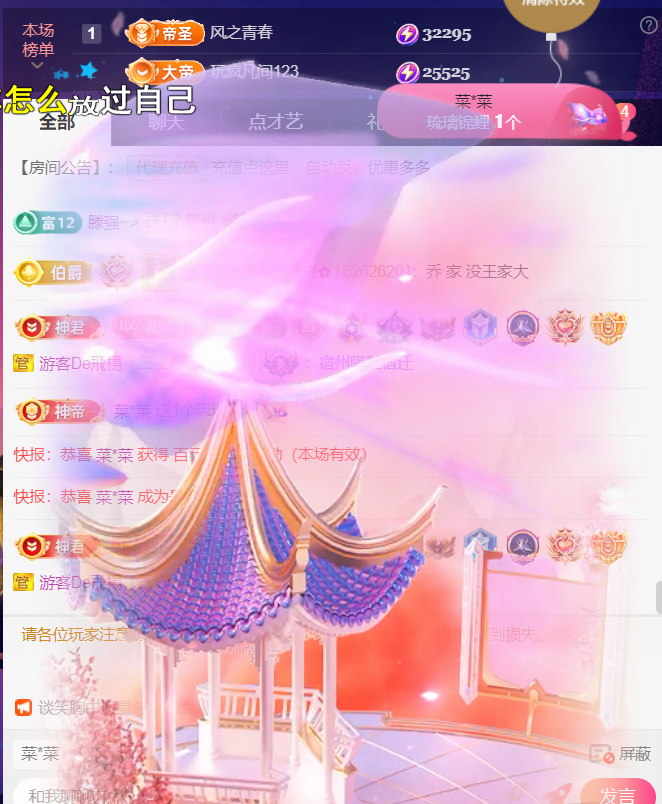Open the 代理充值 link in room notice
The width and height of the screenshot is (662, 804).
[167, 168]
